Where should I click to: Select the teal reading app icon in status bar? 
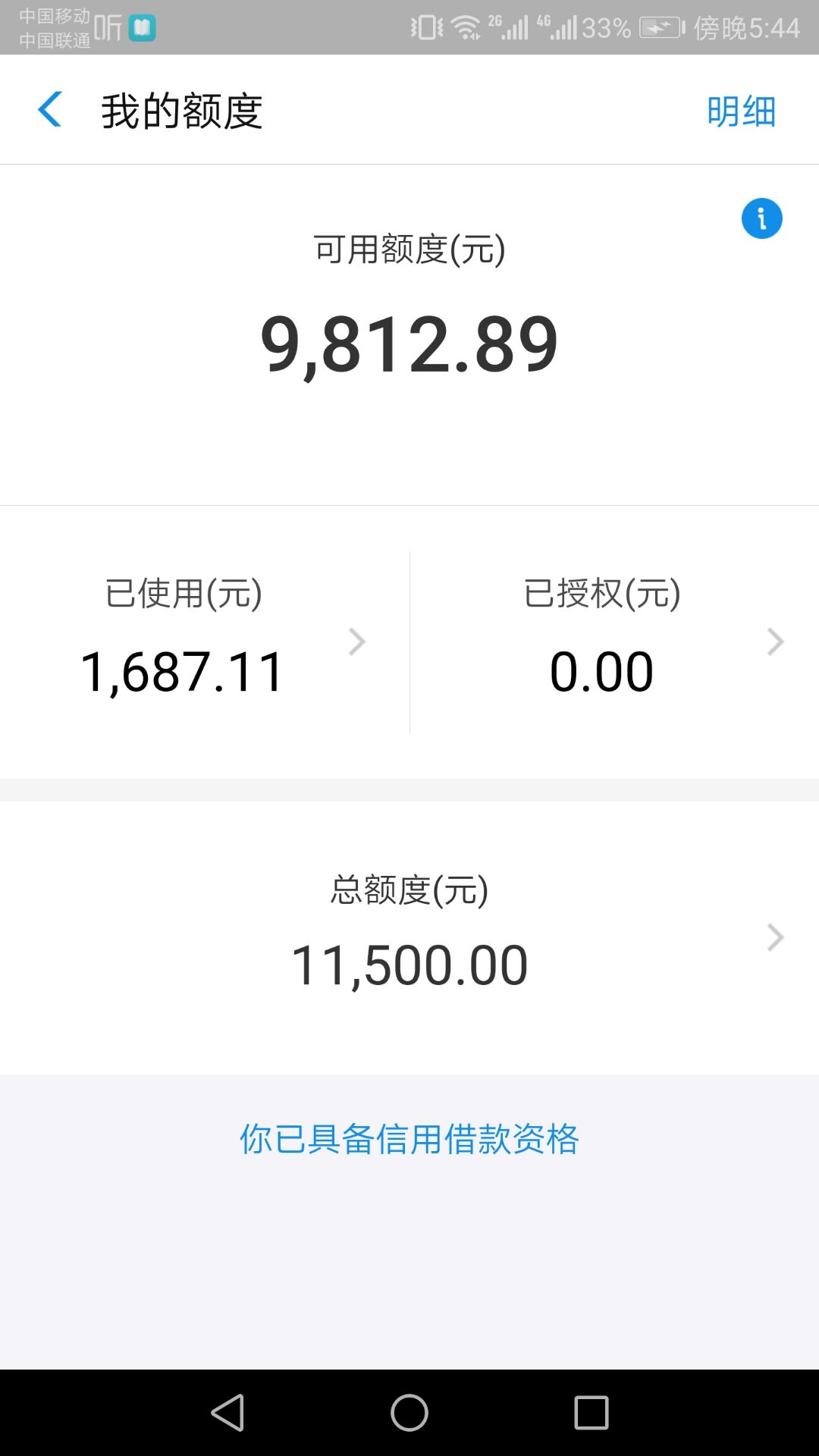[140, 25]
